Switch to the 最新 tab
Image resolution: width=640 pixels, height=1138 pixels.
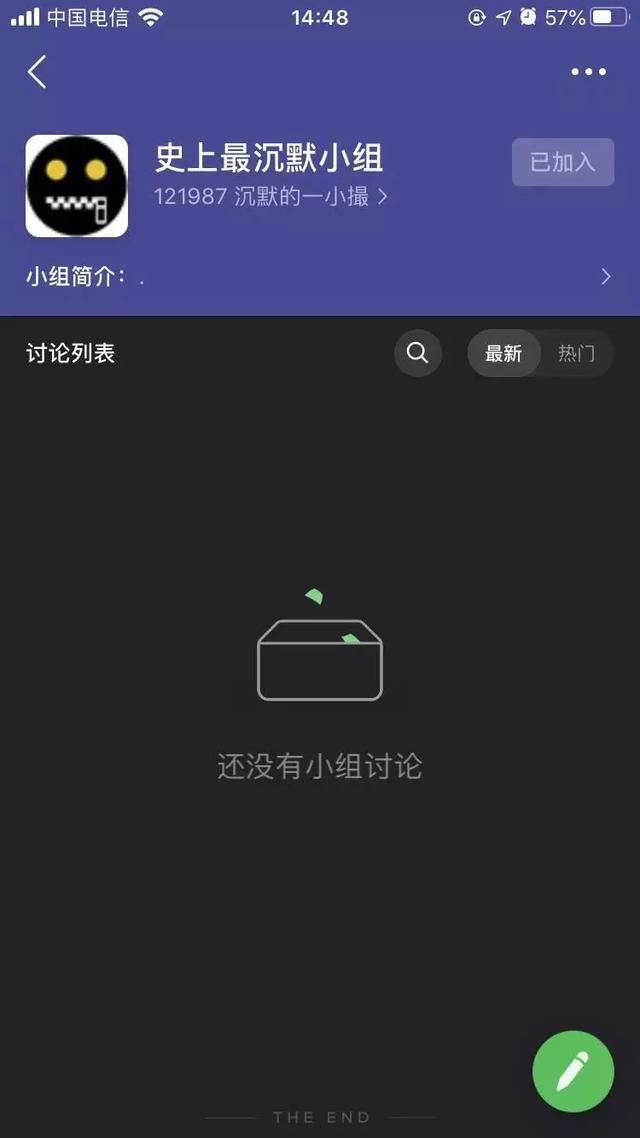coord(504,353)
